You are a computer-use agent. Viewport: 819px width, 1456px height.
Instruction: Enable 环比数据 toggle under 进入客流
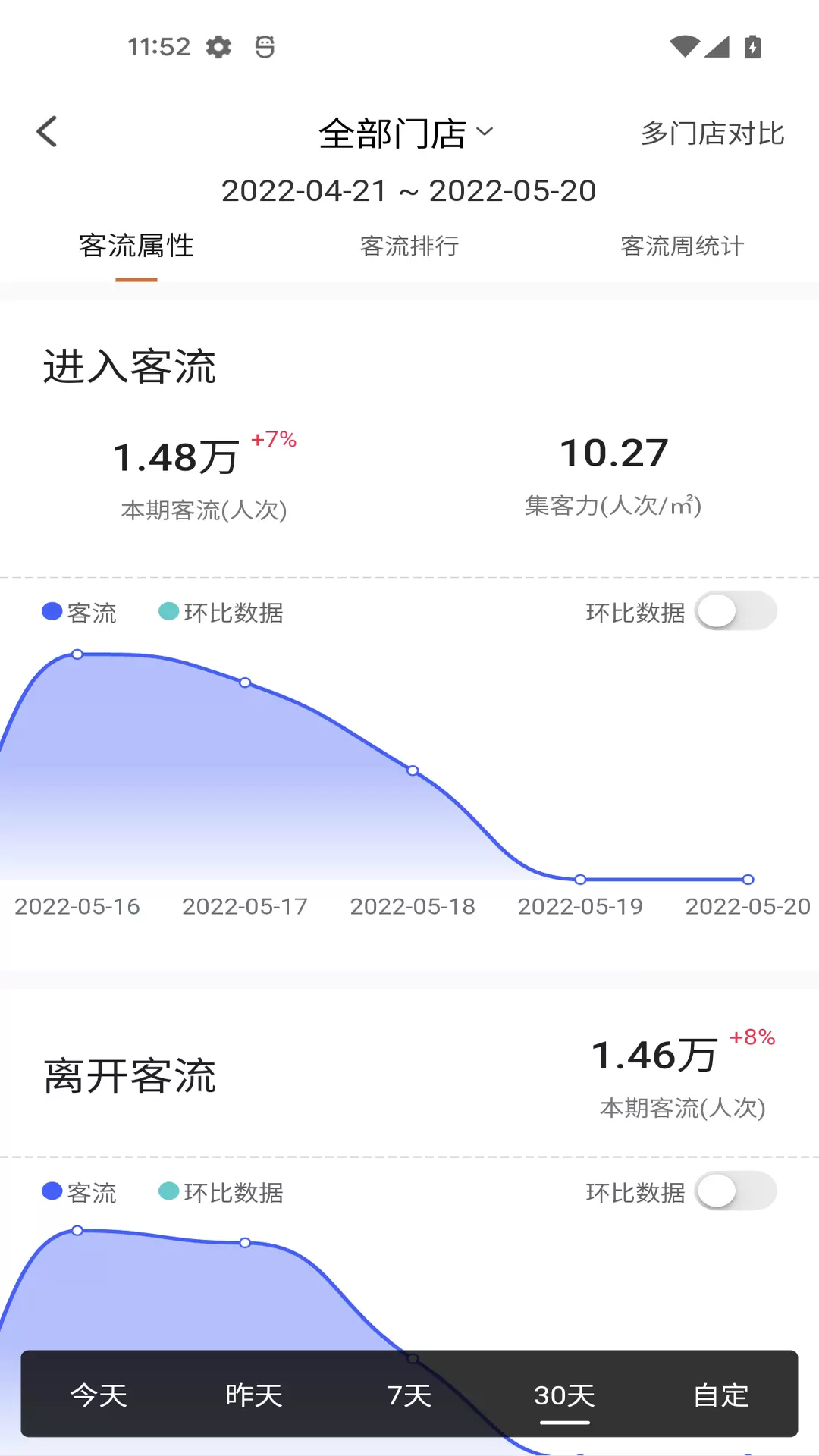click(x=736, y=611)
